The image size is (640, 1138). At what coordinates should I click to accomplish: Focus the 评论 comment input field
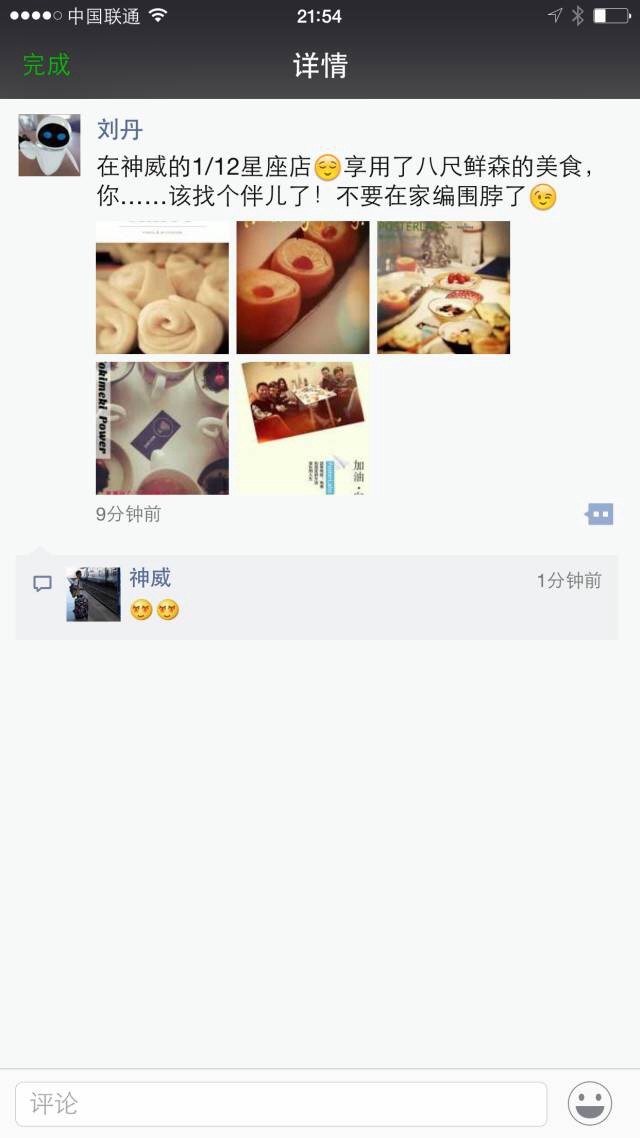coord(281,1104)
